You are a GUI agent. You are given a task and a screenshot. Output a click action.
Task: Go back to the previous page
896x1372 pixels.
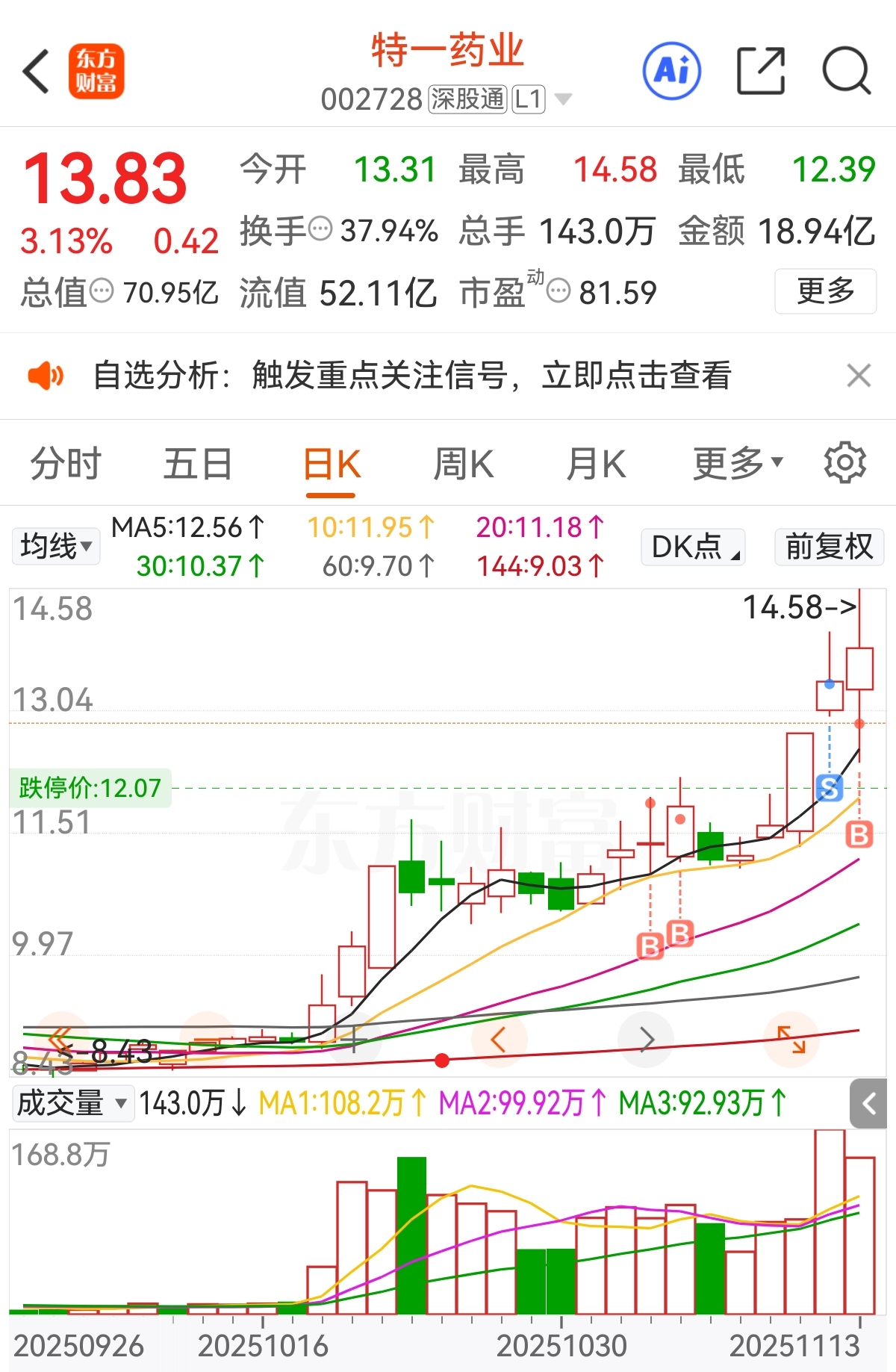36,72
